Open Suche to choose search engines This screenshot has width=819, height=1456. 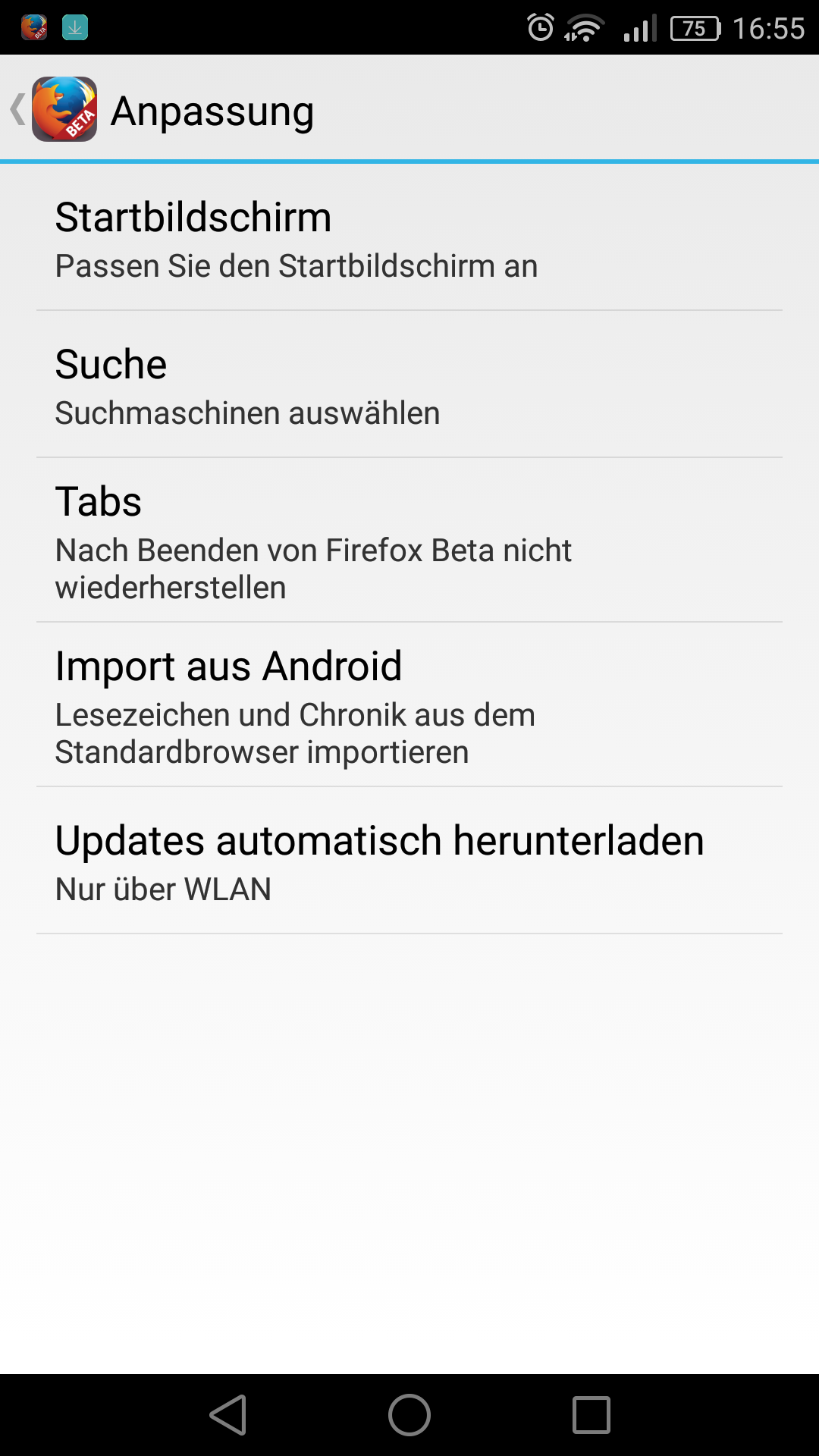409,385
